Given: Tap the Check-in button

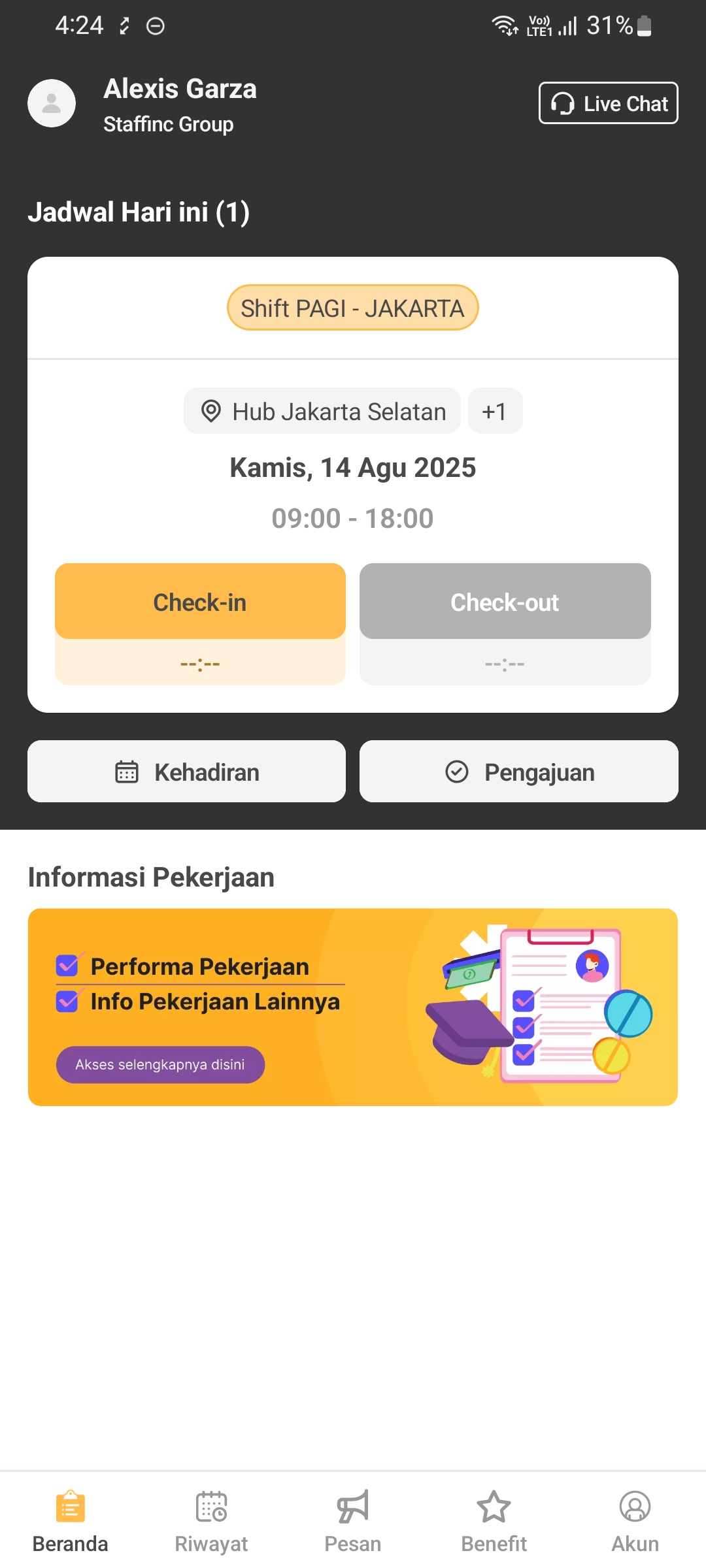Looking at the screenshot, I should 200,602.
